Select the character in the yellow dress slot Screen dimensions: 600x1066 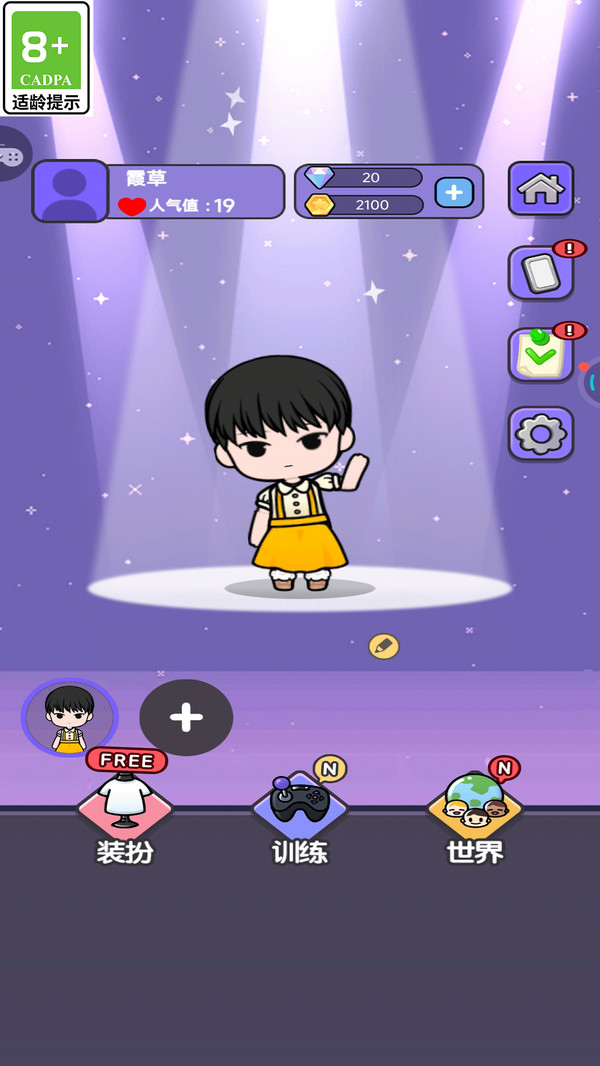[69, 717]
